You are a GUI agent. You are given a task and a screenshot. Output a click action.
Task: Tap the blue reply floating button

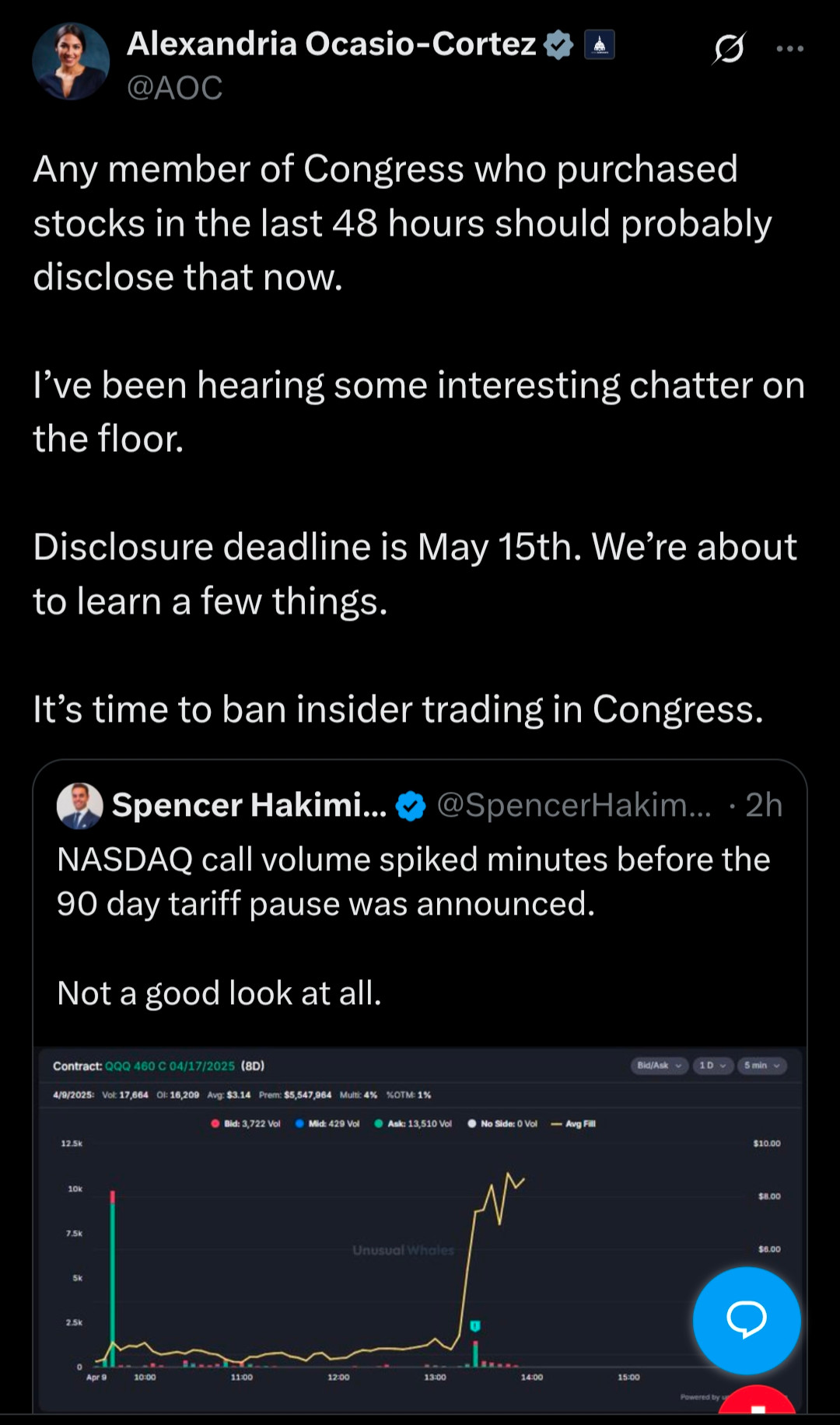click(747, 1321)
